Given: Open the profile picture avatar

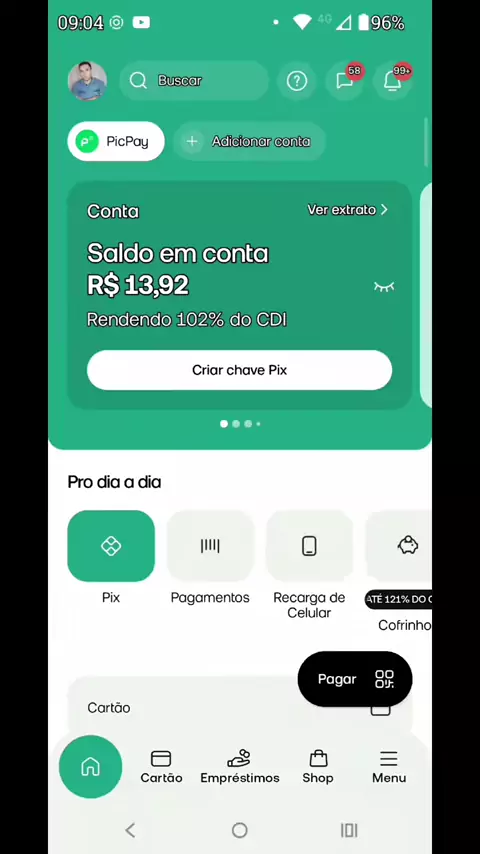Looking at the screenshot, I should coord(87,81).
